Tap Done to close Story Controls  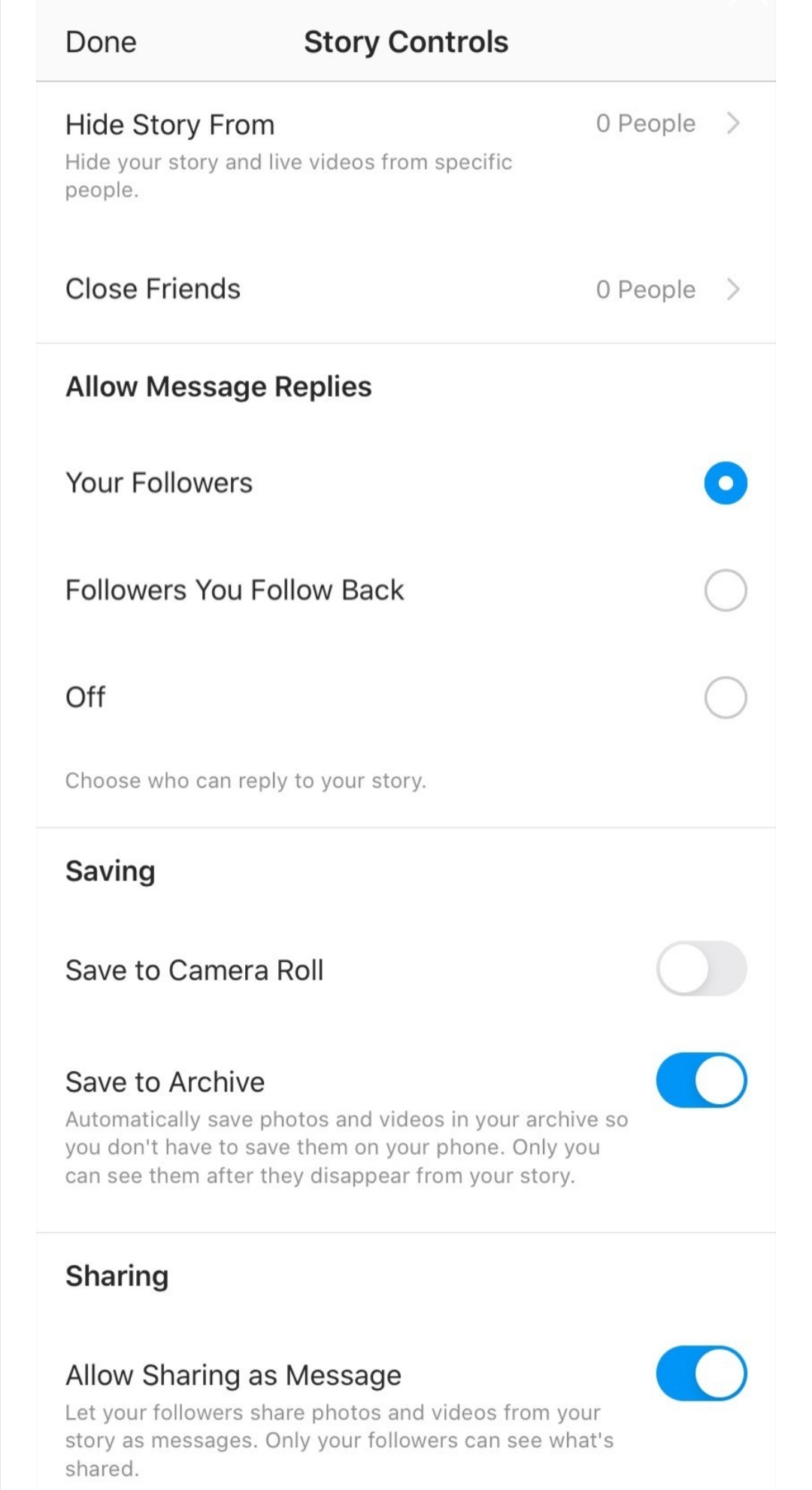pyautogui.click(x=101, y=42)
